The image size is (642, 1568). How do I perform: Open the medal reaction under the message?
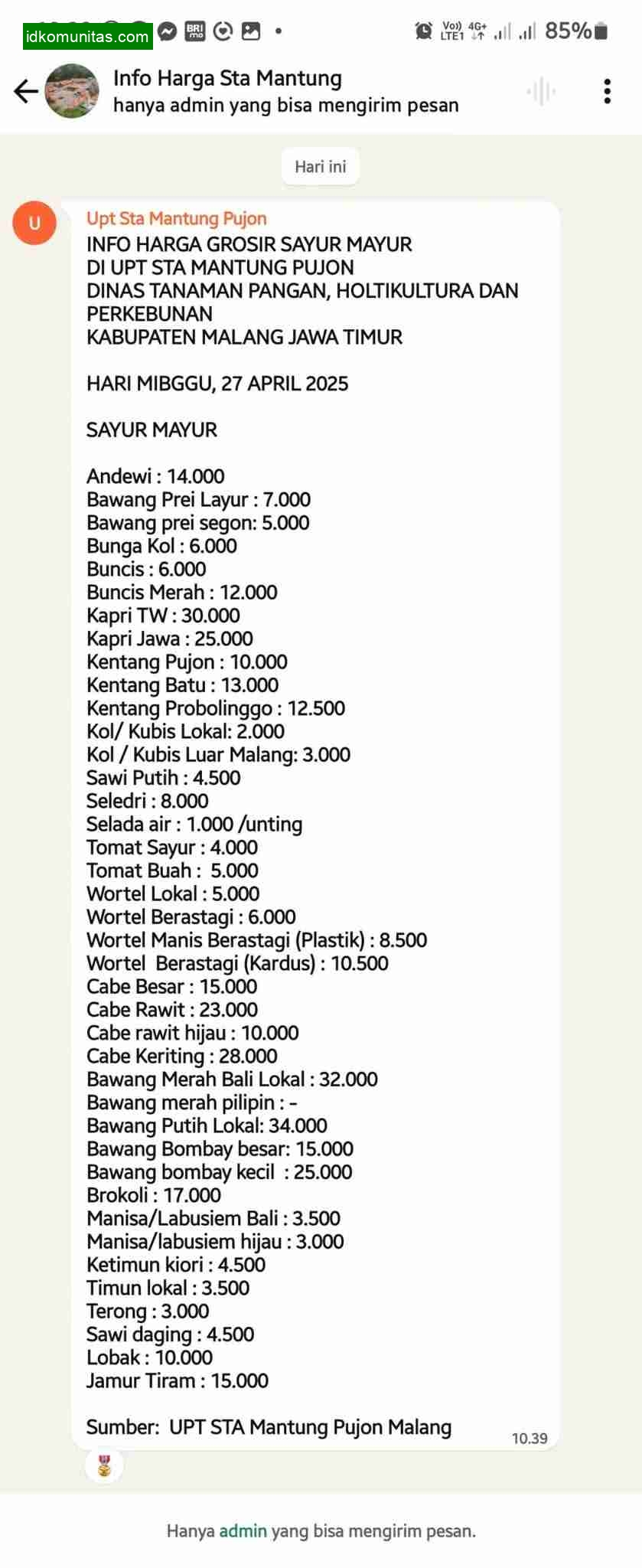104,1465
